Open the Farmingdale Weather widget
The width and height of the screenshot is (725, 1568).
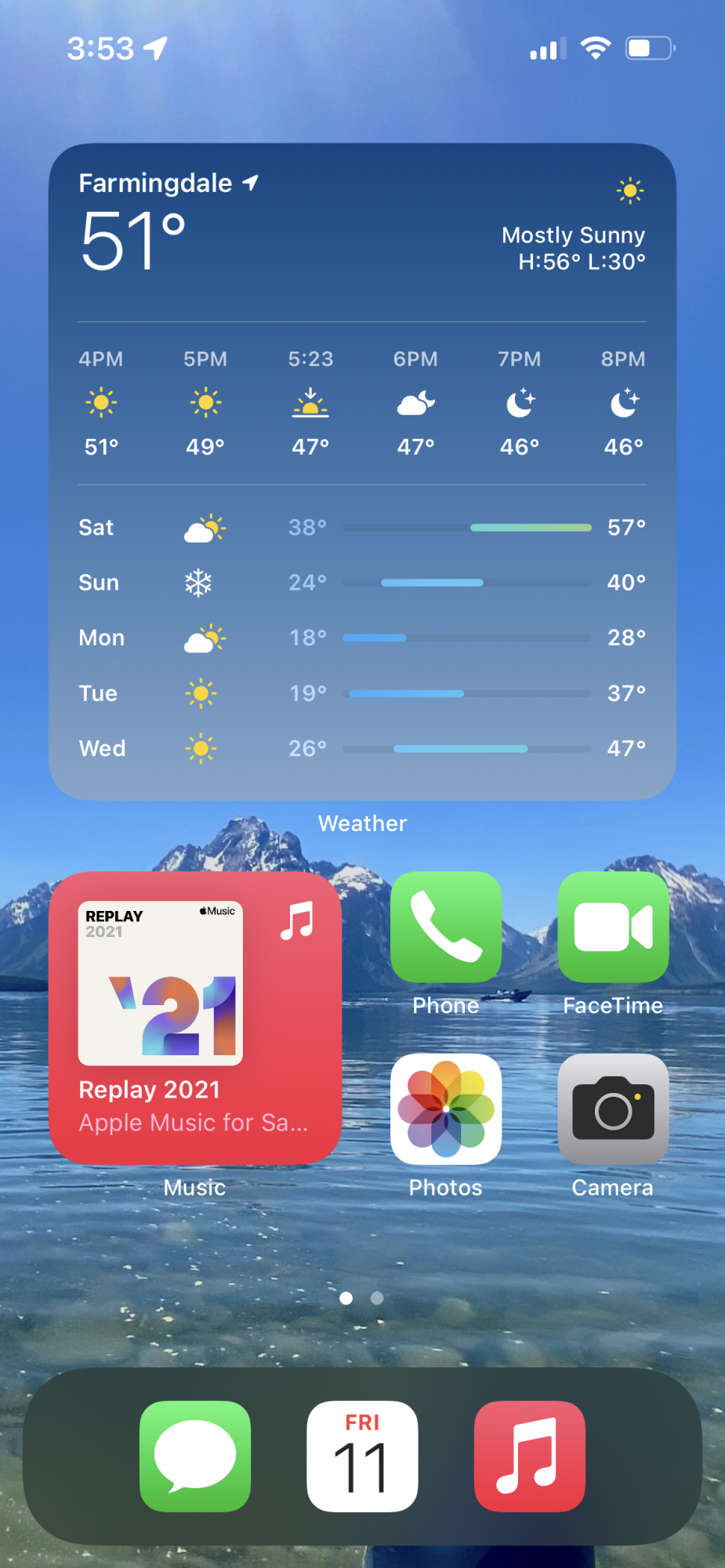coord(362,471)
